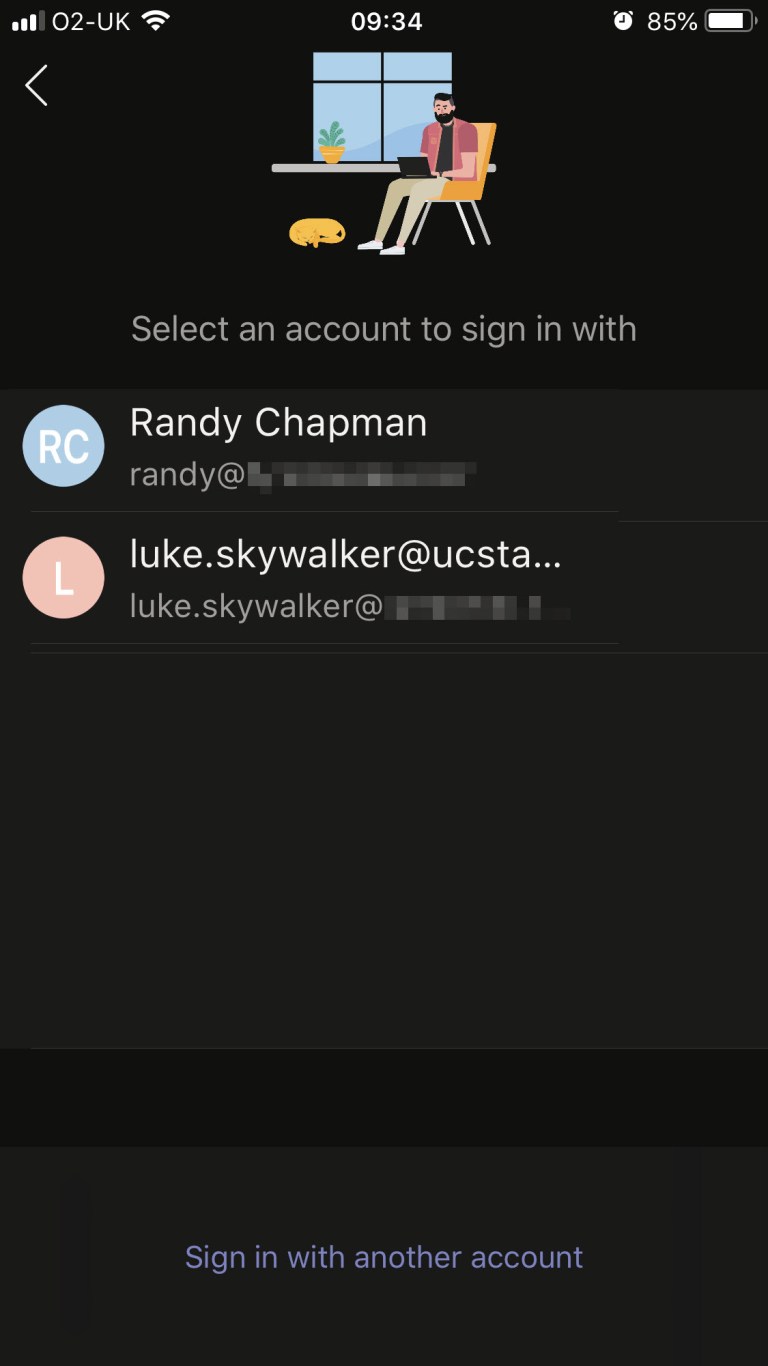Click the Select an account heading
The image size is (768, 1366).
click(x=384, y=328)
